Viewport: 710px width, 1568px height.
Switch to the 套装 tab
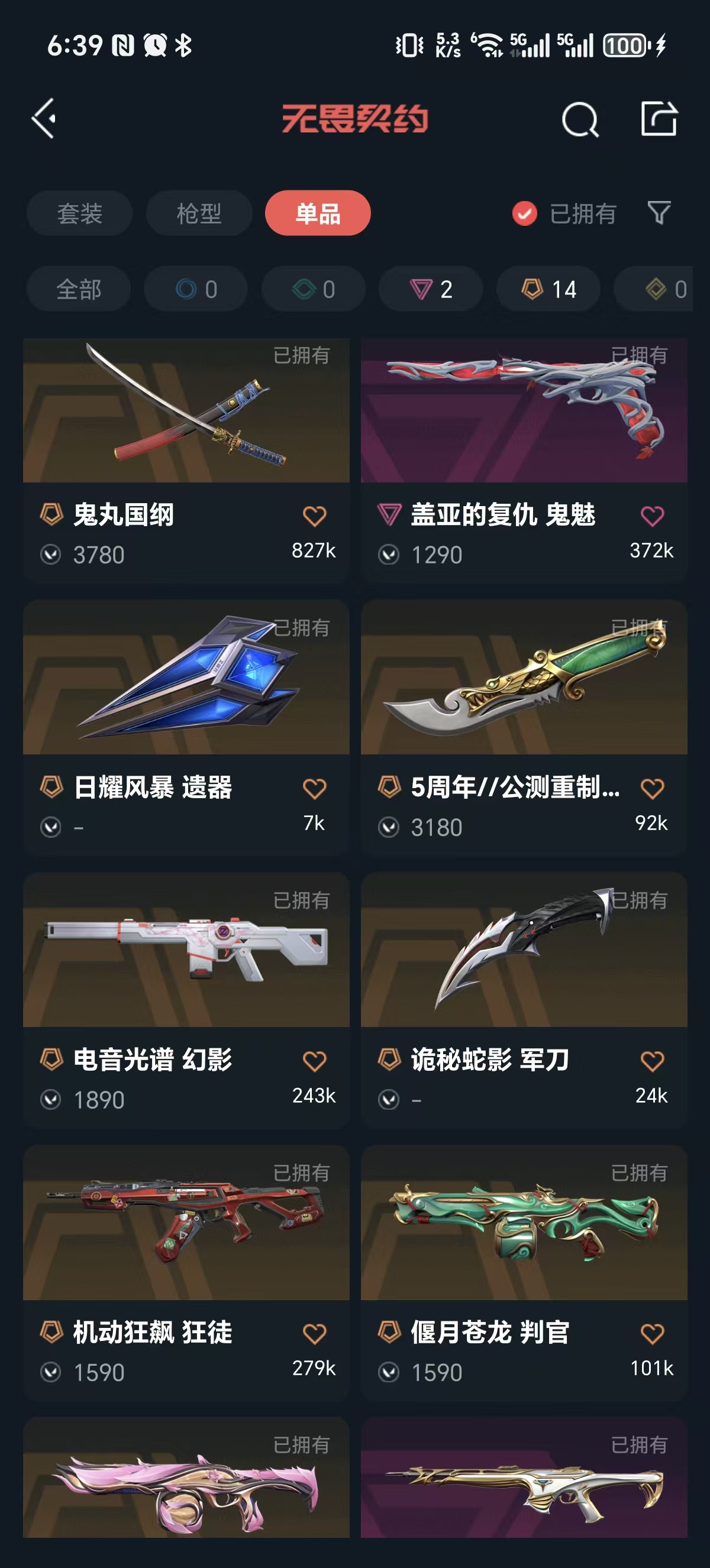pos(79,213)
